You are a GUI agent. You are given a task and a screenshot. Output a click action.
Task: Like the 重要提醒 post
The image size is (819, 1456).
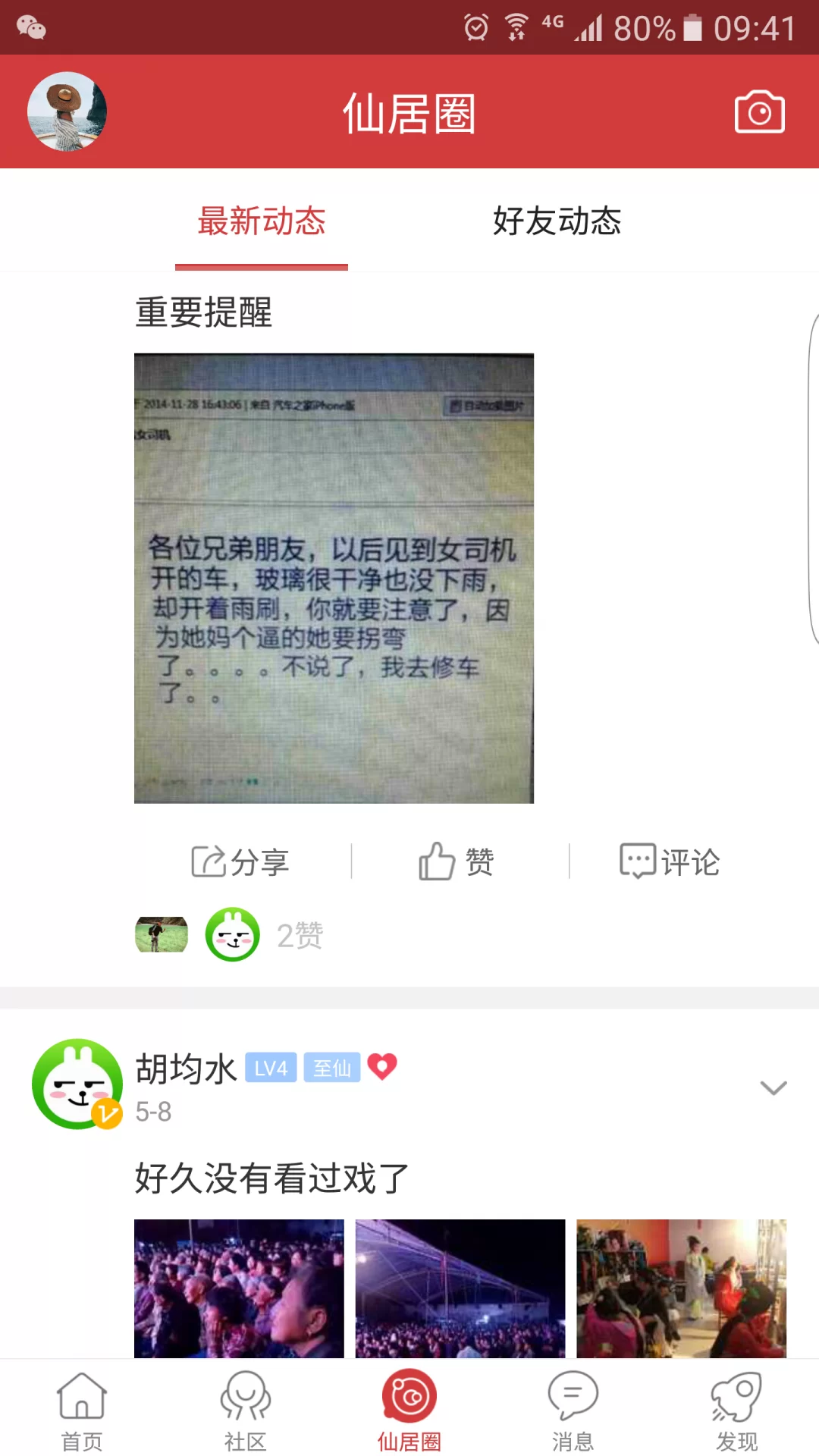(x=457, y=861)
